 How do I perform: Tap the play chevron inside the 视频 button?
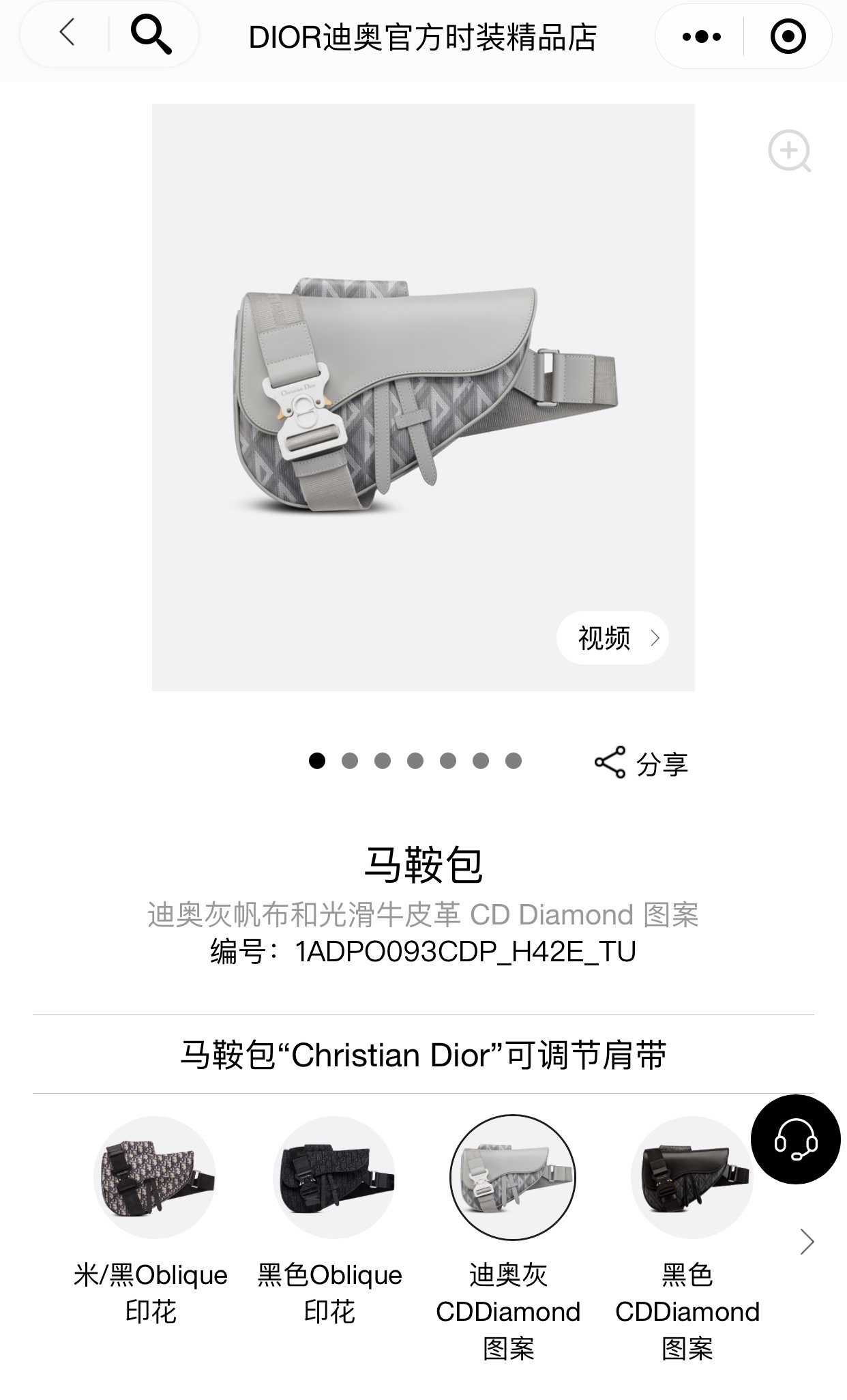pyautogui.click(x=655, y=638)
